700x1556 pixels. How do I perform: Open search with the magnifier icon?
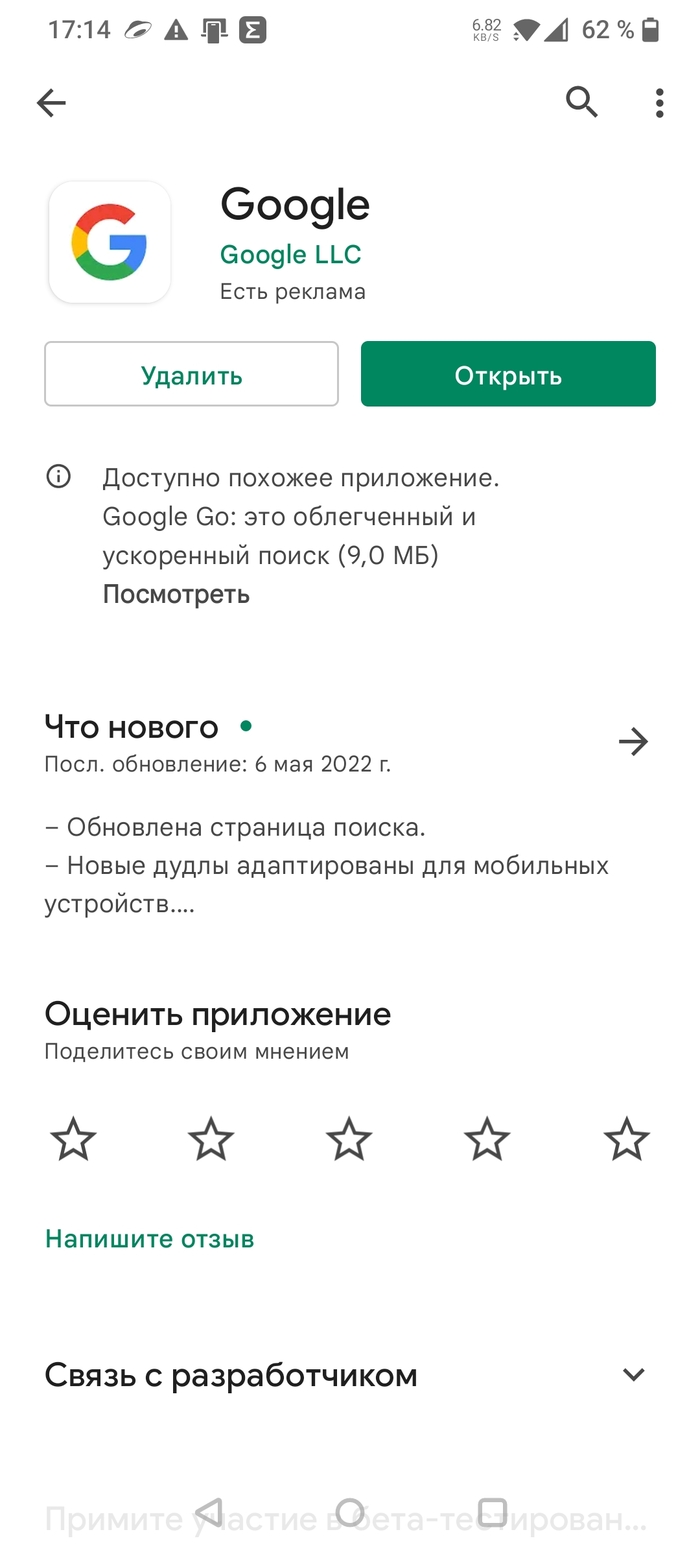point(581,102)
